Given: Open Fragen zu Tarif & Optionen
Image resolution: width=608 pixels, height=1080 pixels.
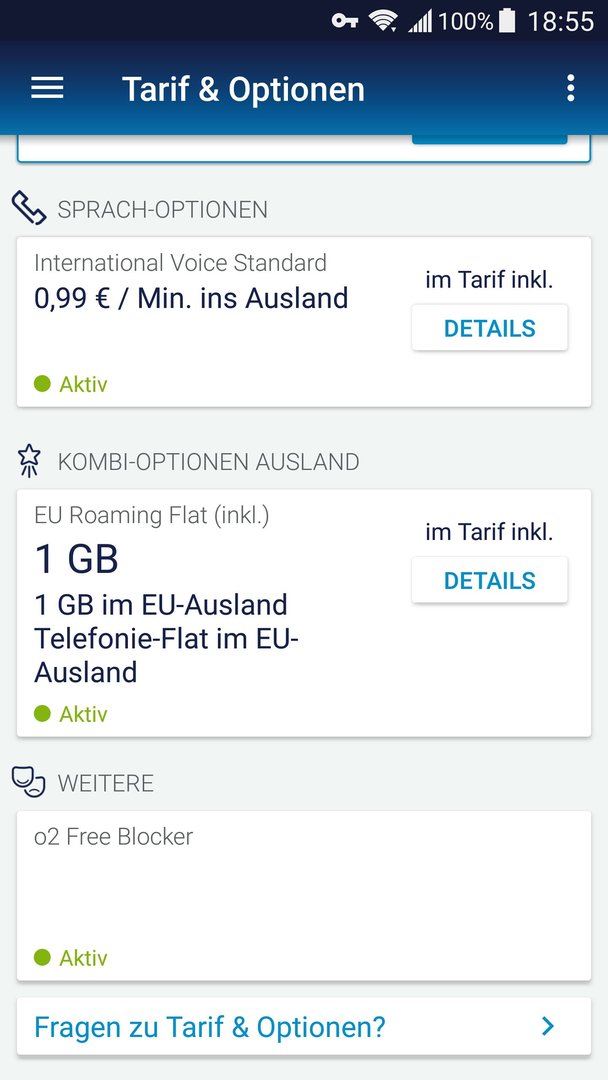Looking at the screenshot, I should (x=304, y=1026).
